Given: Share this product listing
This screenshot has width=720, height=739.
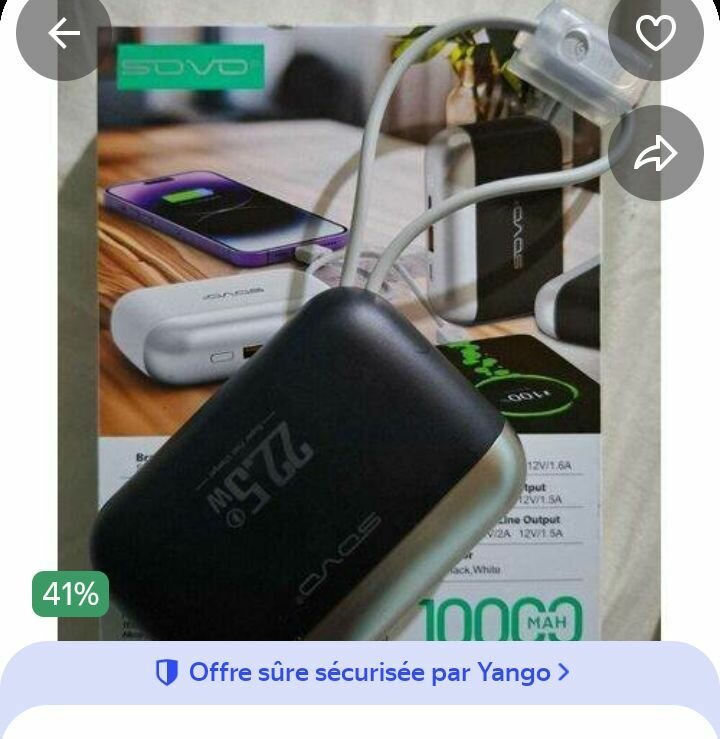Looking at the screenshot, I should click(656, 154).
